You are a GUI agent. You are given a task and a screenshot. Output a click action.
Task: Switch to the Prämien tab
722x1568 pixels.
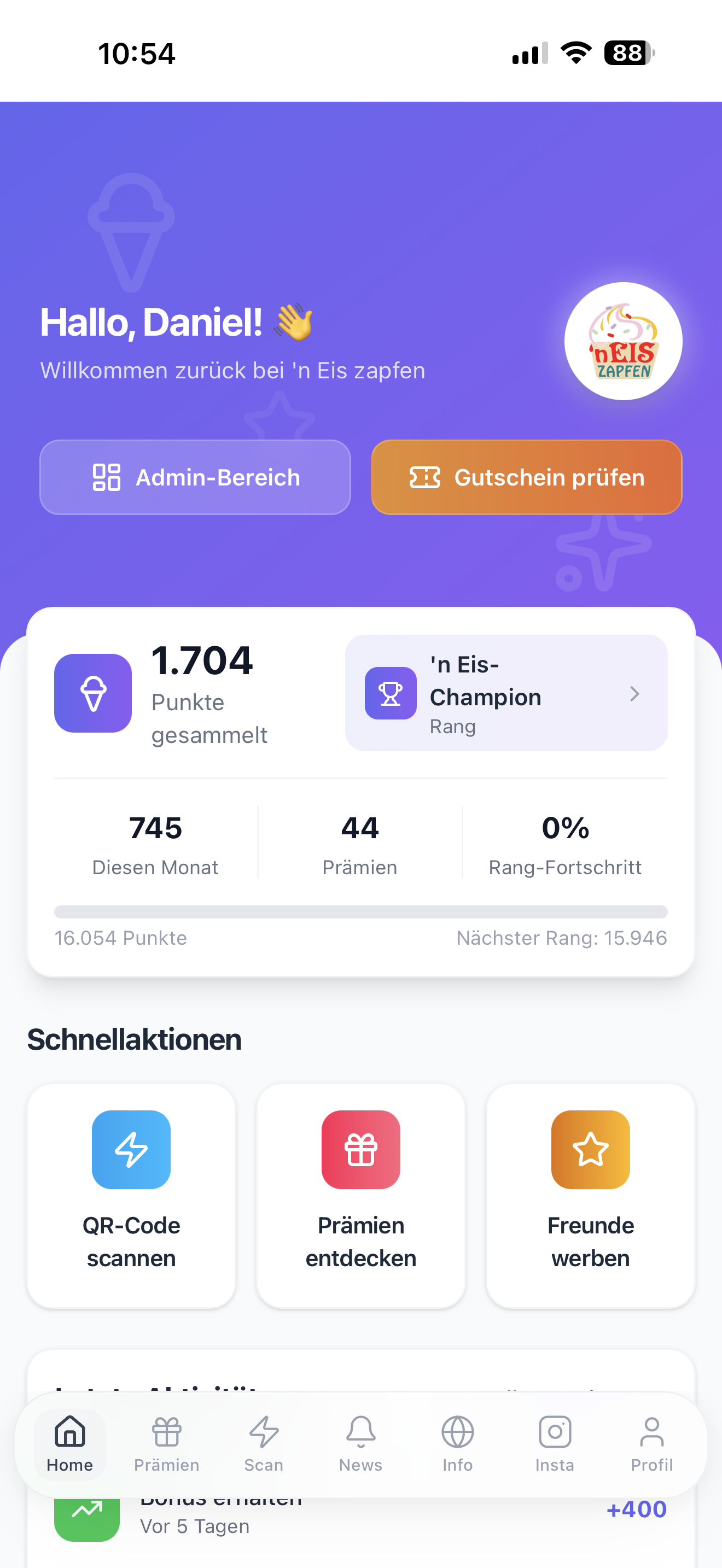coord(167,1444)
